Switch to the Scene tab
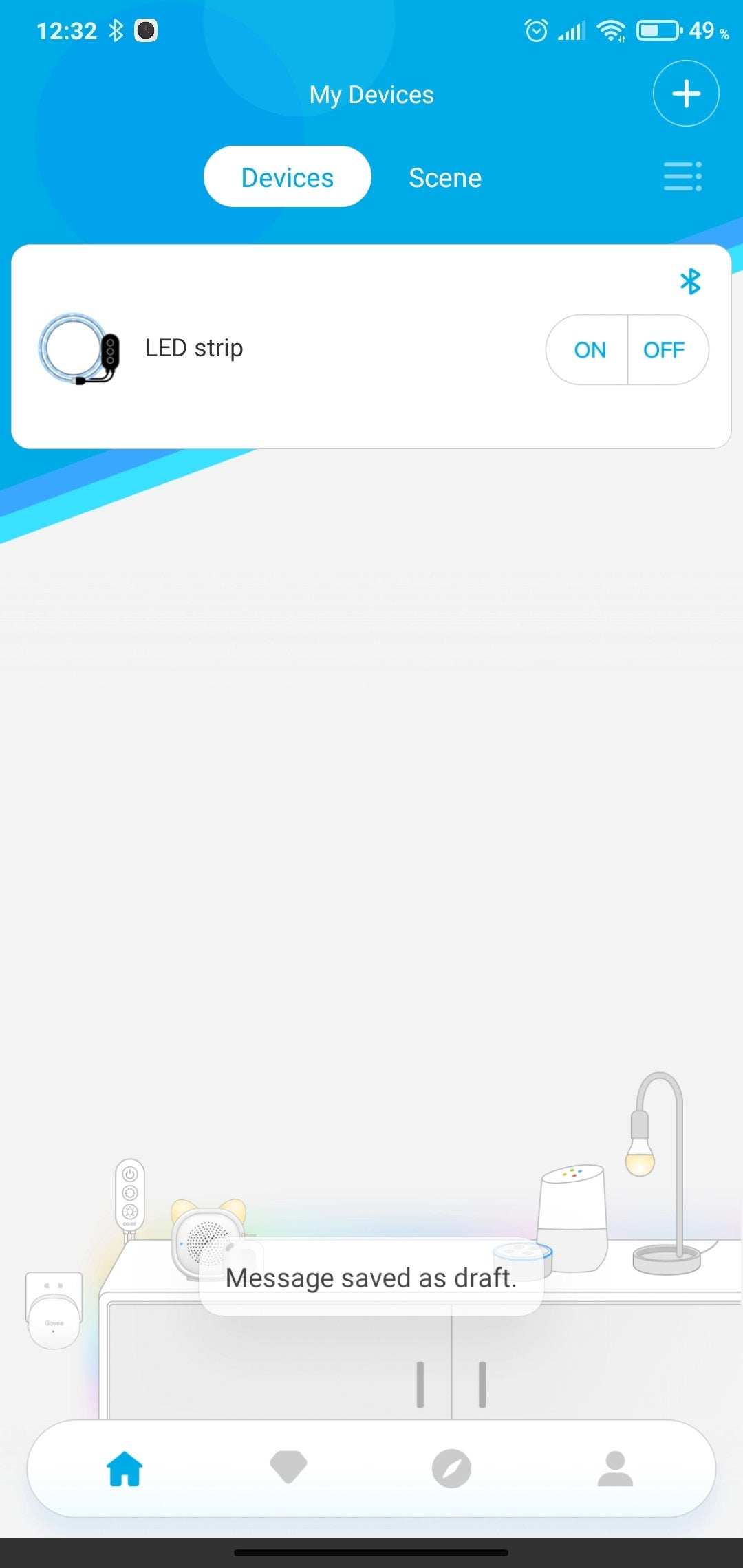743x1568 pixels. tap(445, 177)
